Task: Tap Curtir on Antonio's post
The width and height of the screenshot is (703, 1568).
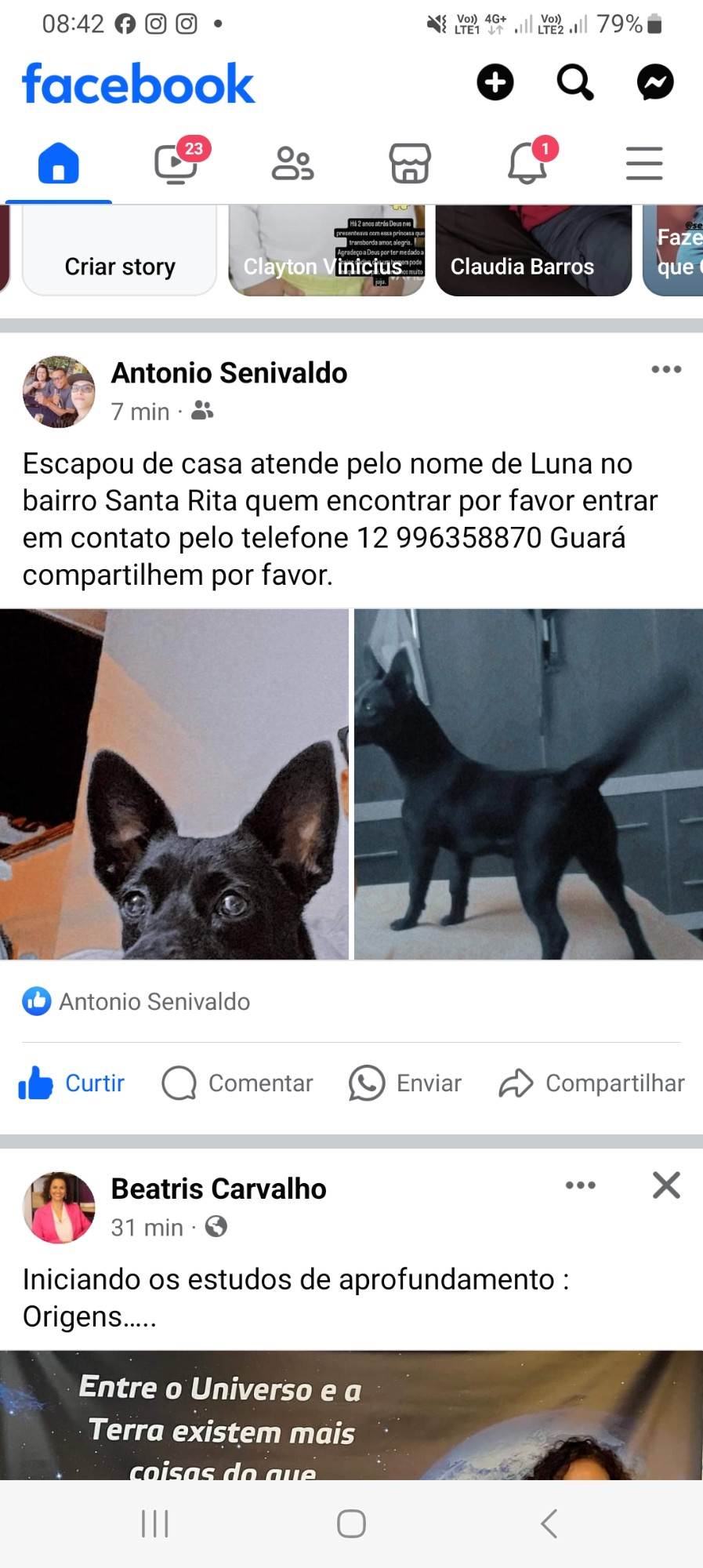Action: (x=72, y=1083)
